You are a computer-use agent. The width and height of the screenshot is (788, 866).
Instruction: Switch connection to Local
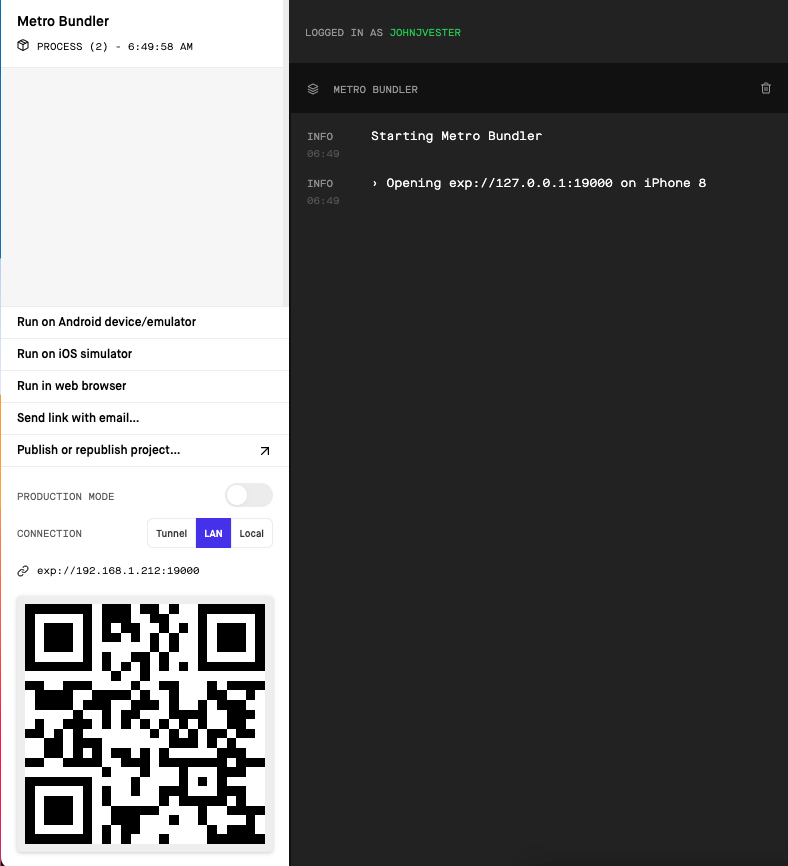point(251,533)
